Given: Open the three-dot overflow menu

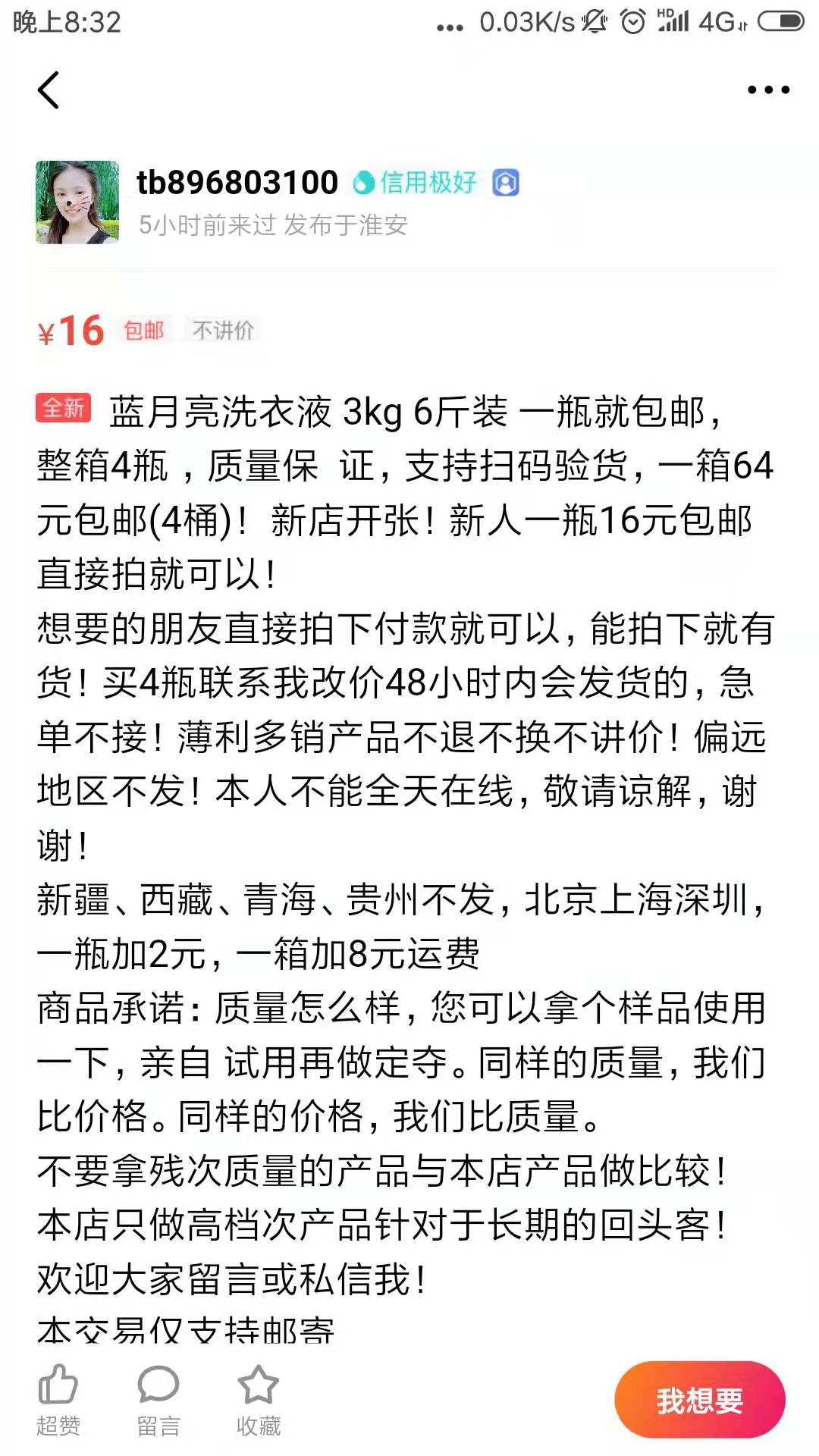Looking at the screenshot, I should point(767,90).
